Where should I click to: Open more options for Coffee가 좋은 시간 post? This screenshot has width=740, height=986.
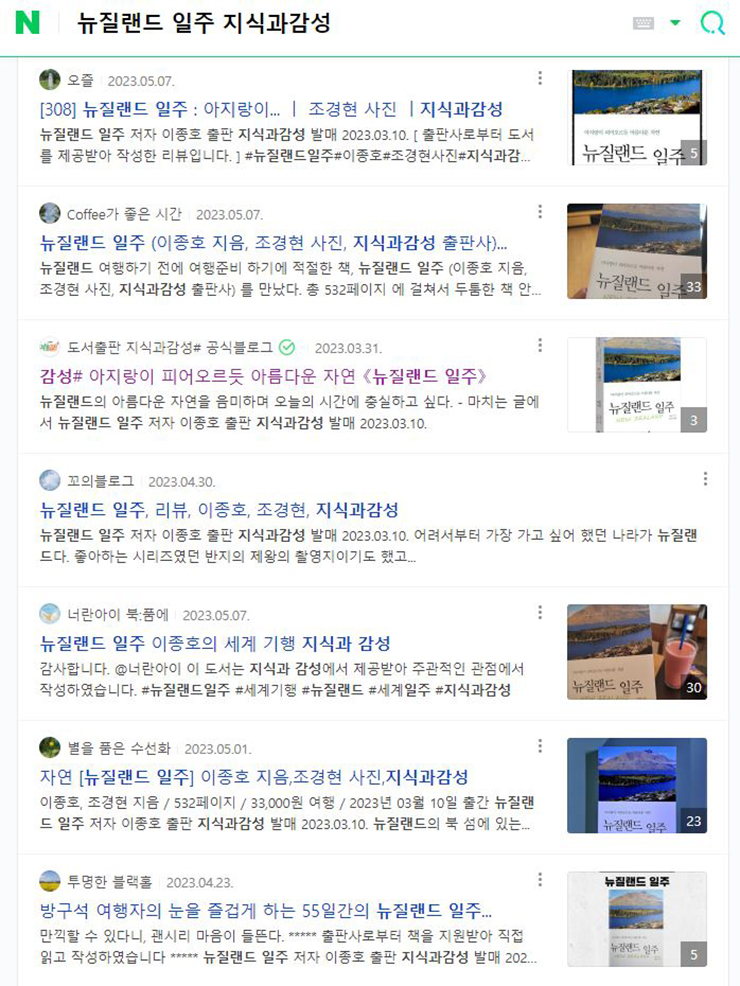coord(540,212)
